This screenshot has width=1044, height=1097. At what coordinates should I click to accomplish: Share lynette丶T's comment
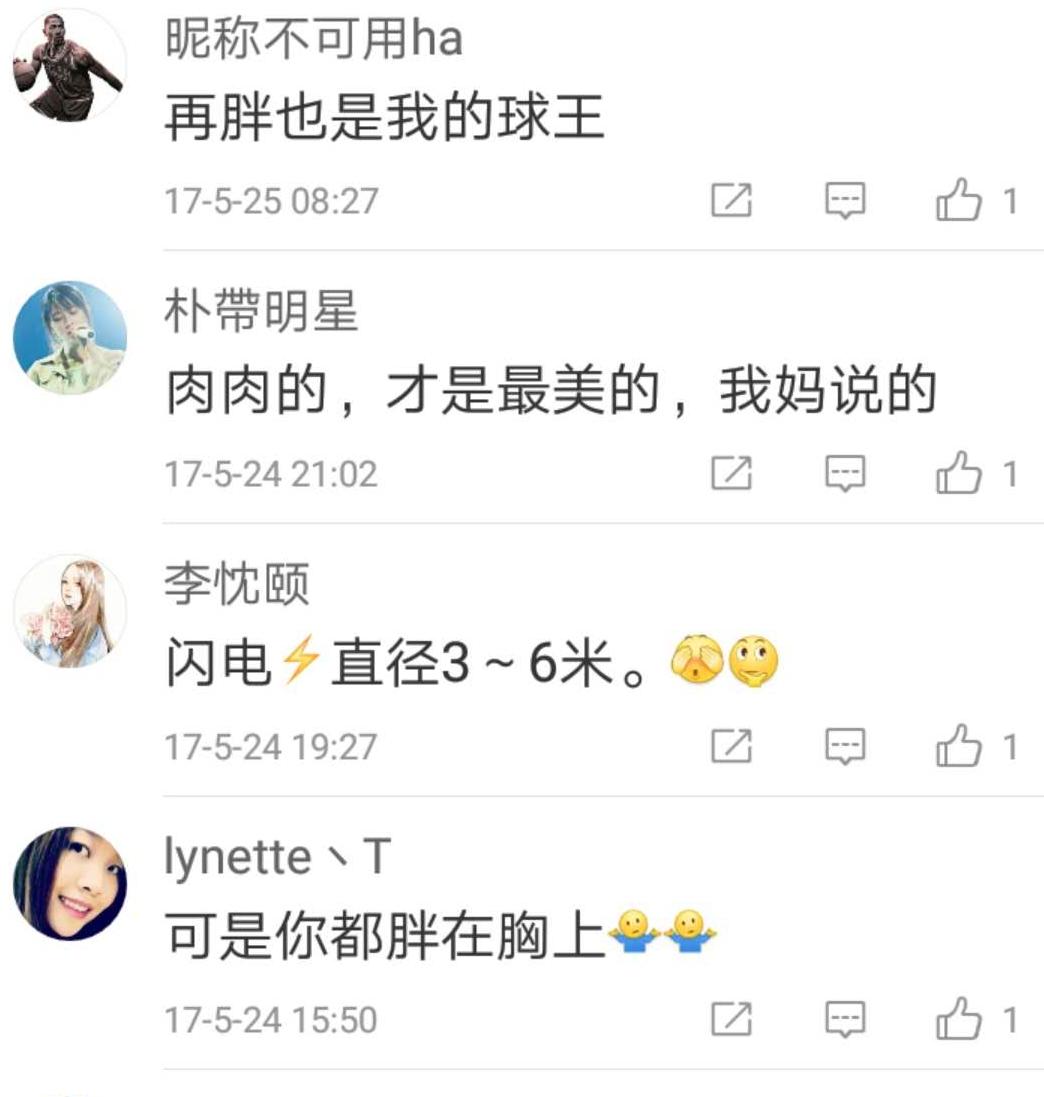coord(733,1018)
